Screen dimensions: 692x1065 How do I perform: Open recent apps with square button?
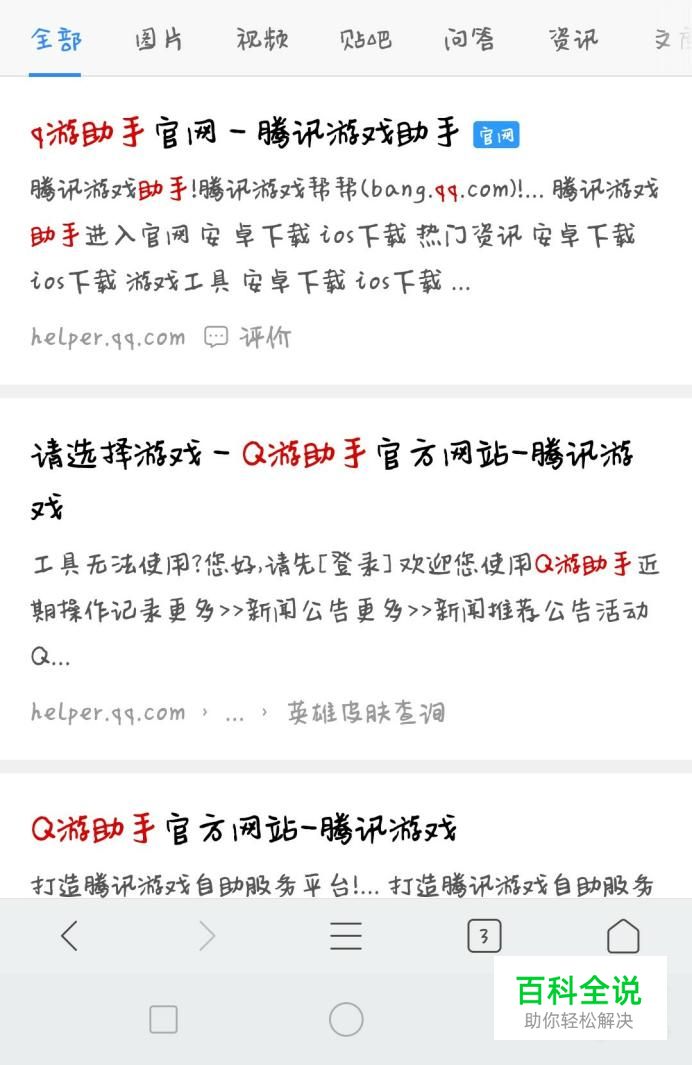163,1019
